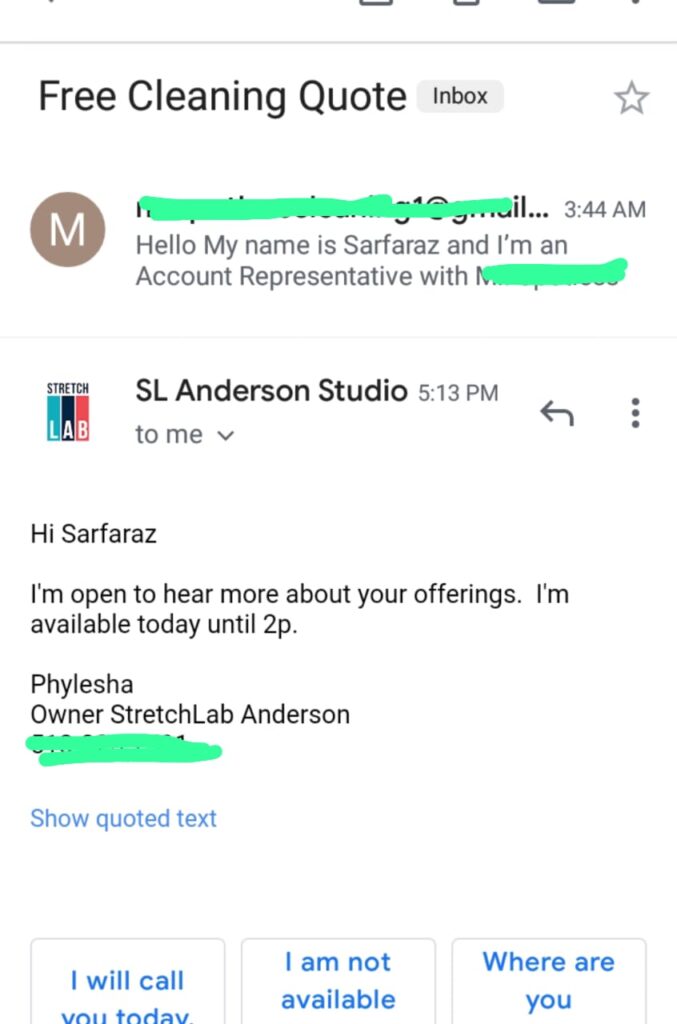Star the Free Cleaning Quote email
Image resolution: width=677 pixels, height=1024 pixels.
pos(631,98)
